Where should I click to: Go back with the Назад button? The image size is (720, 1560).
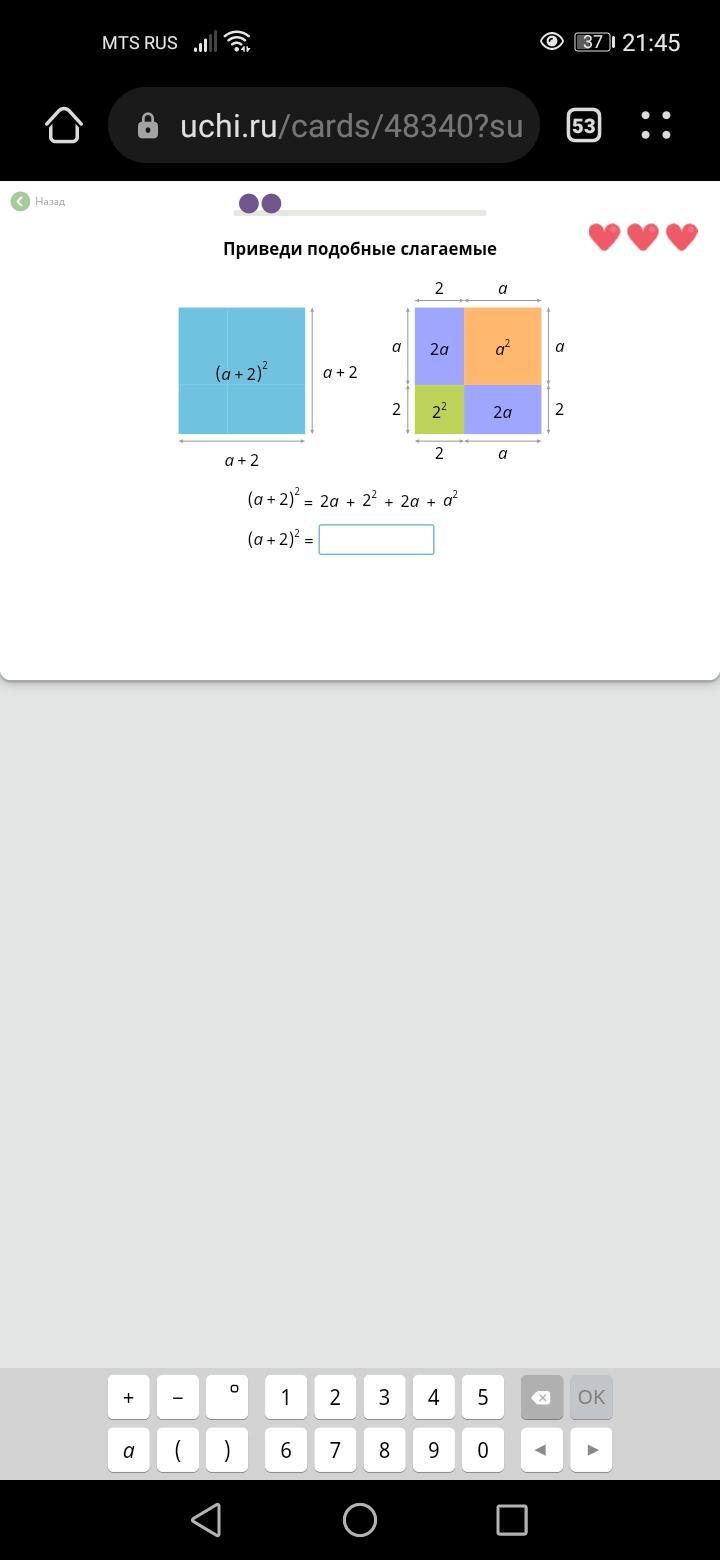click(38, 201)
